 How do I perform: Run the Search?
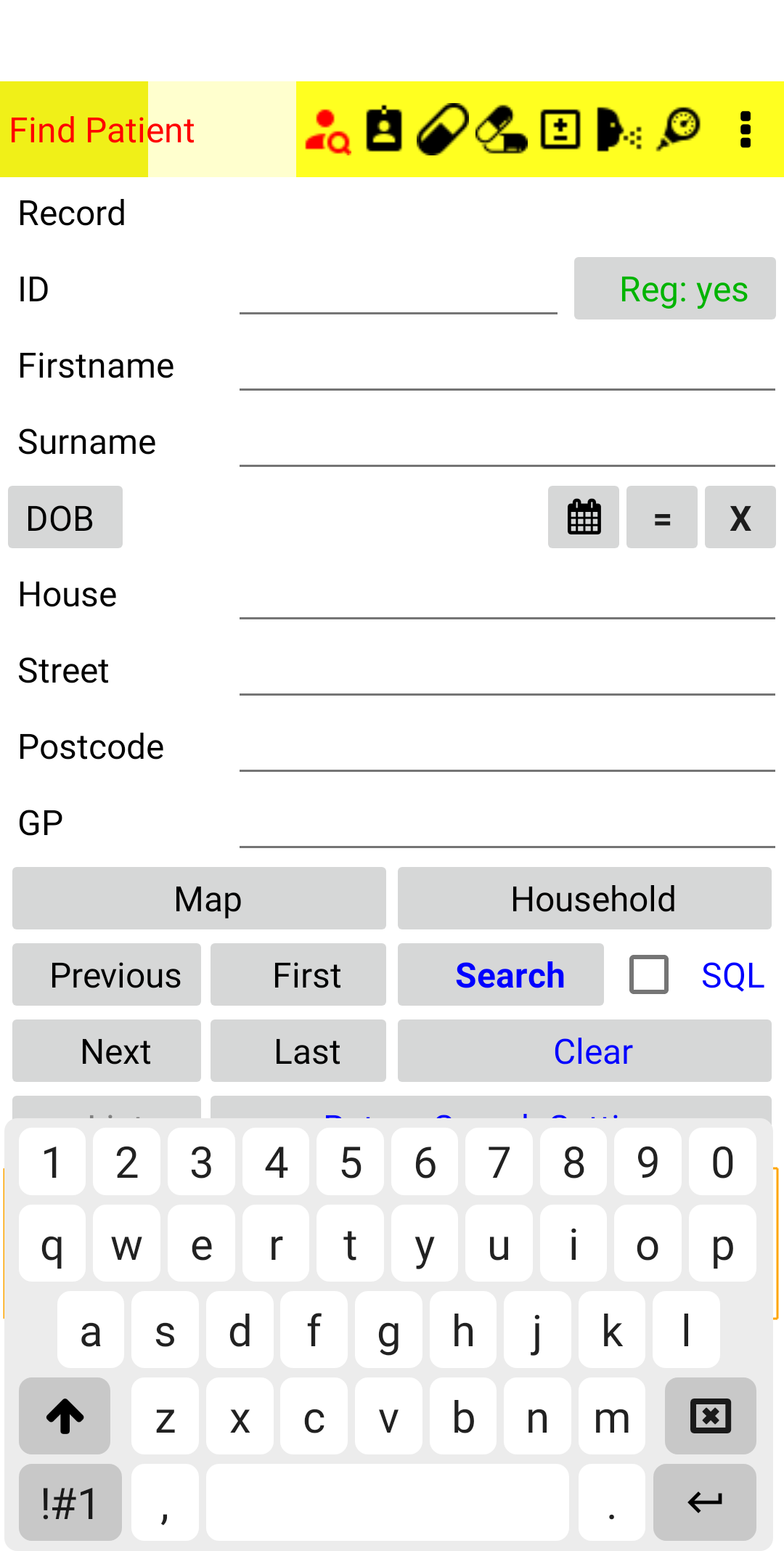(501, 974)
